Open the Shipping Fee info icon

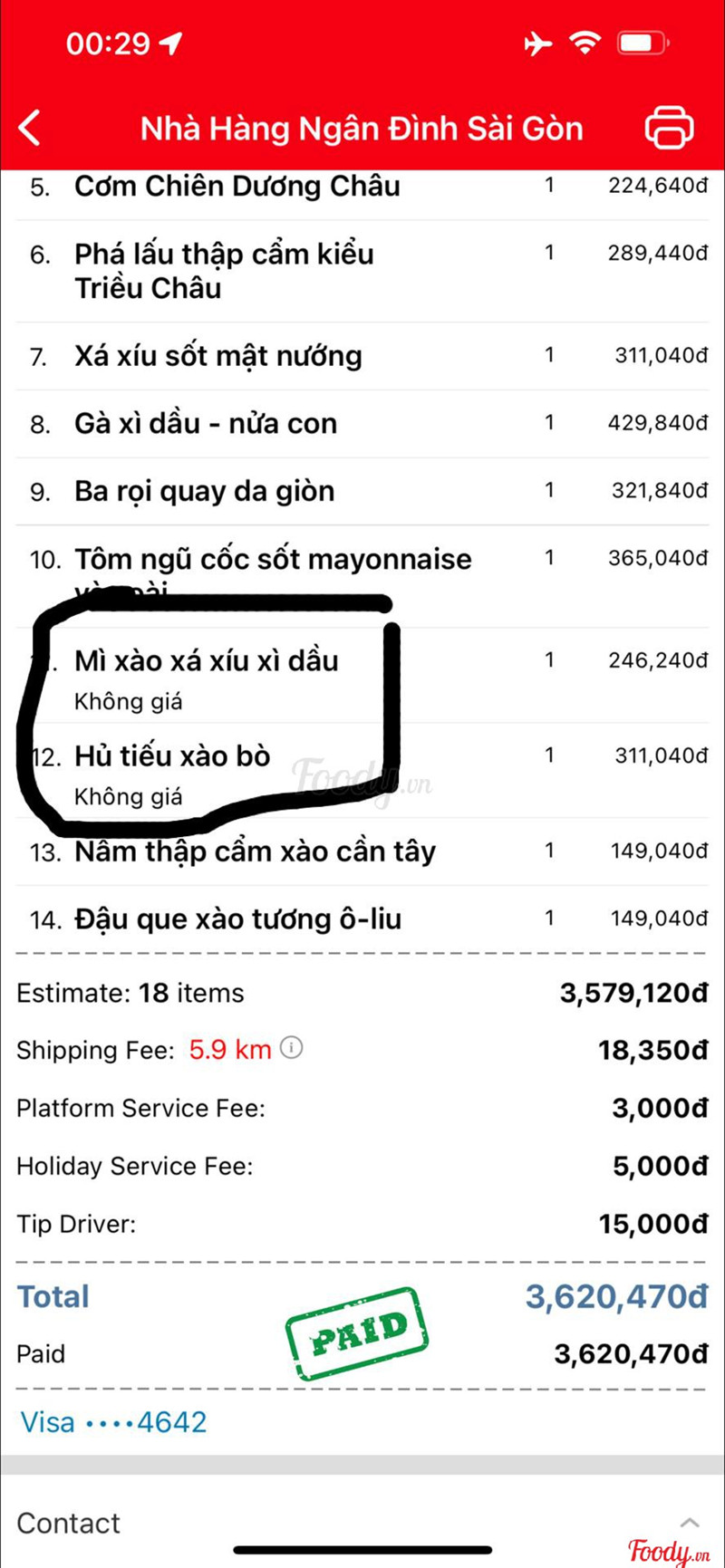[x=291, y=1049]
